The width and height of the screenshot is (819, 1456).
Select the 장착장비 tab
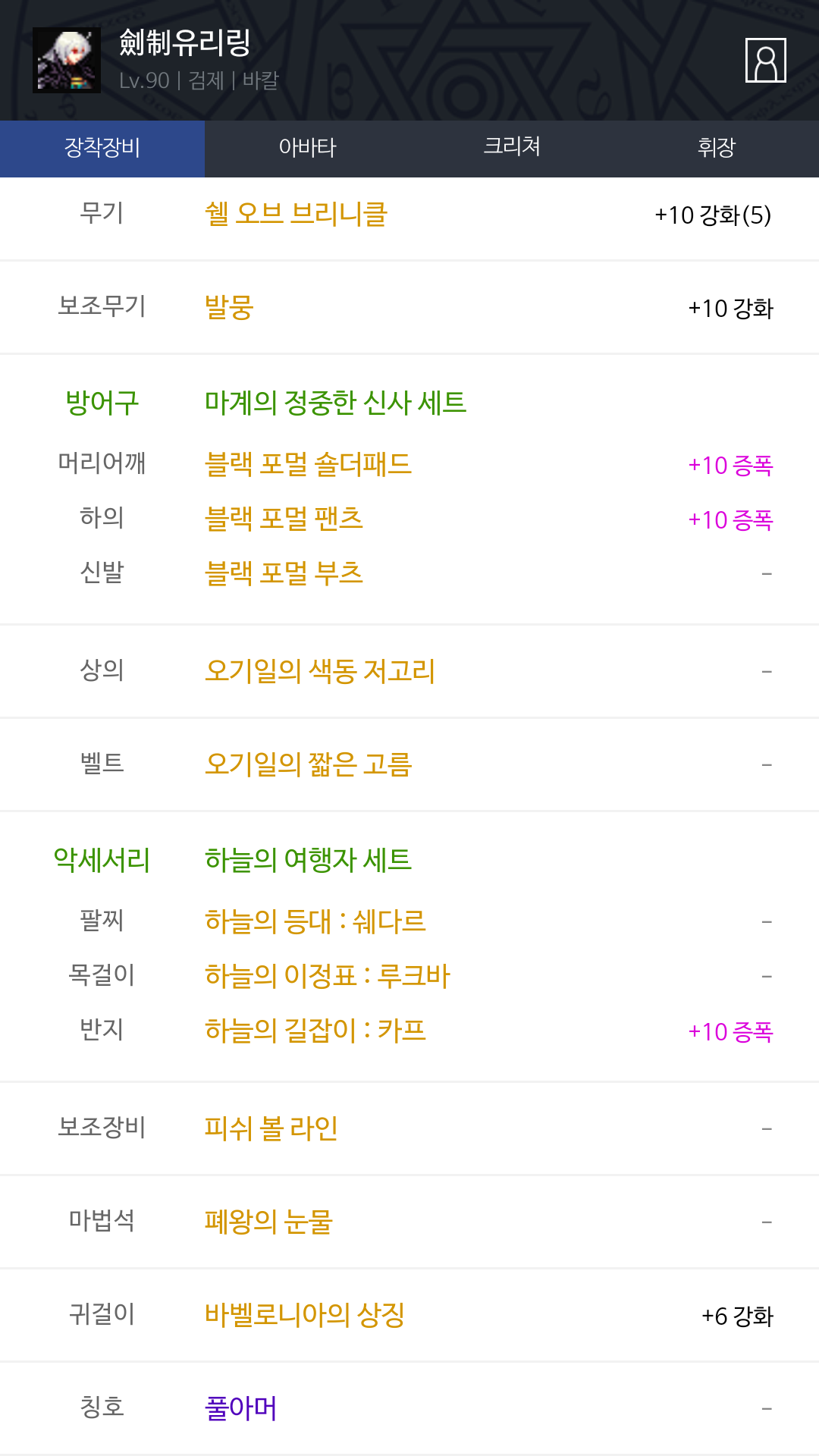102,148
